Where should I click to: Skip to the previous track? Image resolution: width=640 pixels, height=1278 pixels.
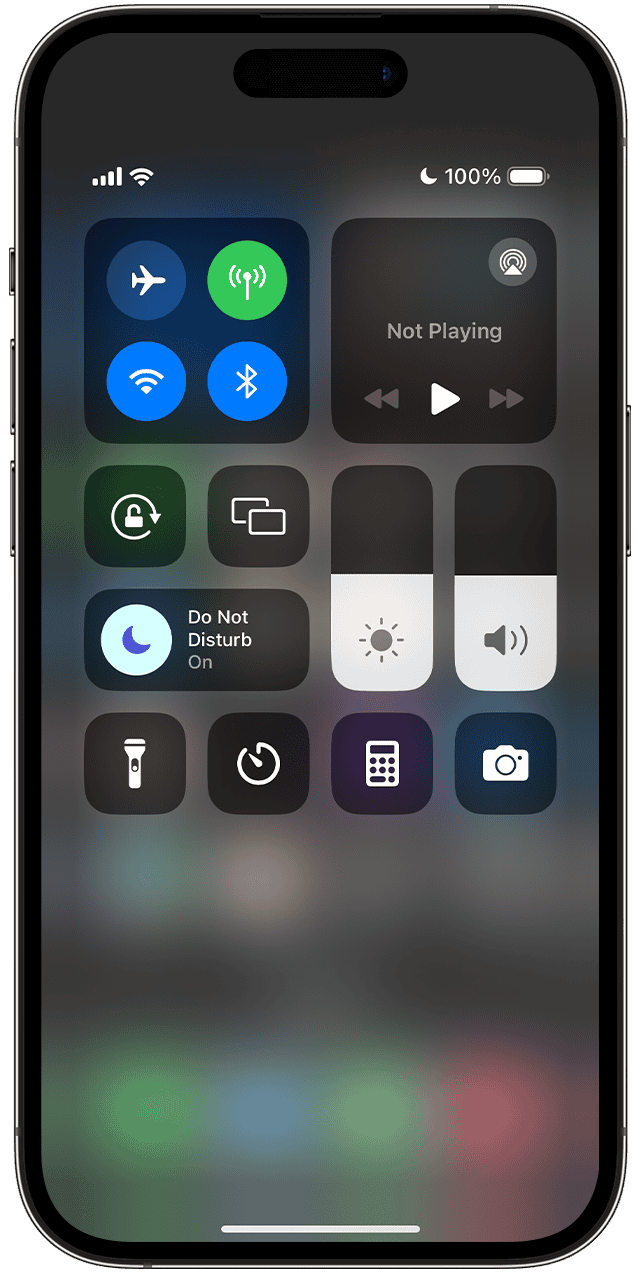(x=381, y=399)
